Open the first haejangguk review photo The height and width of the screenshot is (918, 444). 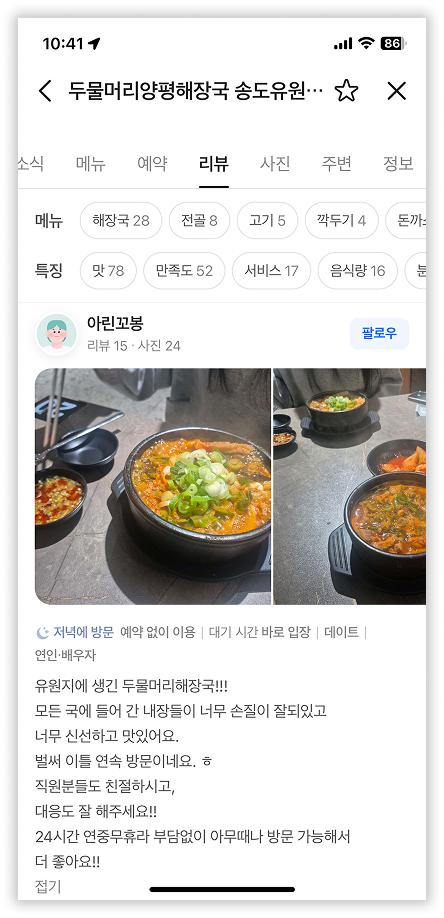[x=153, y=486]
